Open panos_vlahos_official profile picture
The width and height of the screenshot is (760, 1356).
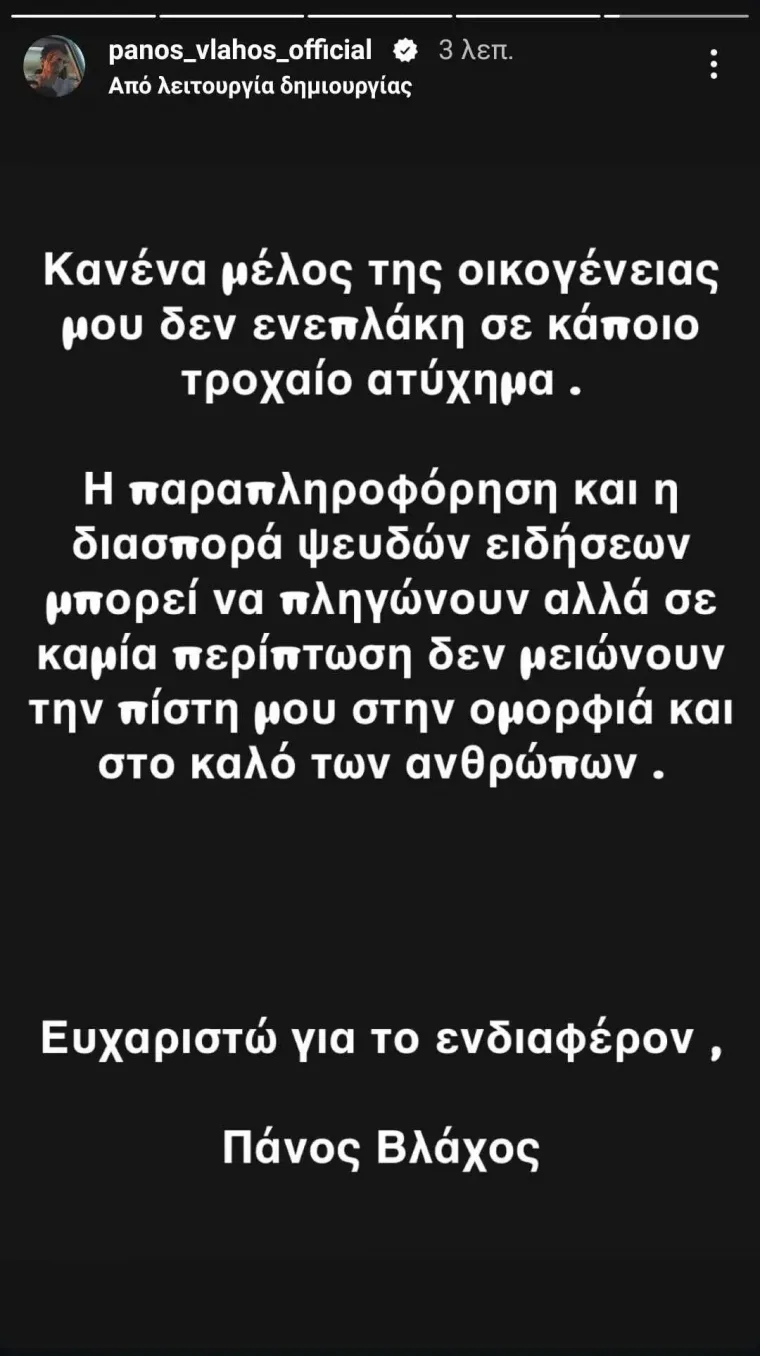pos(54,66)
